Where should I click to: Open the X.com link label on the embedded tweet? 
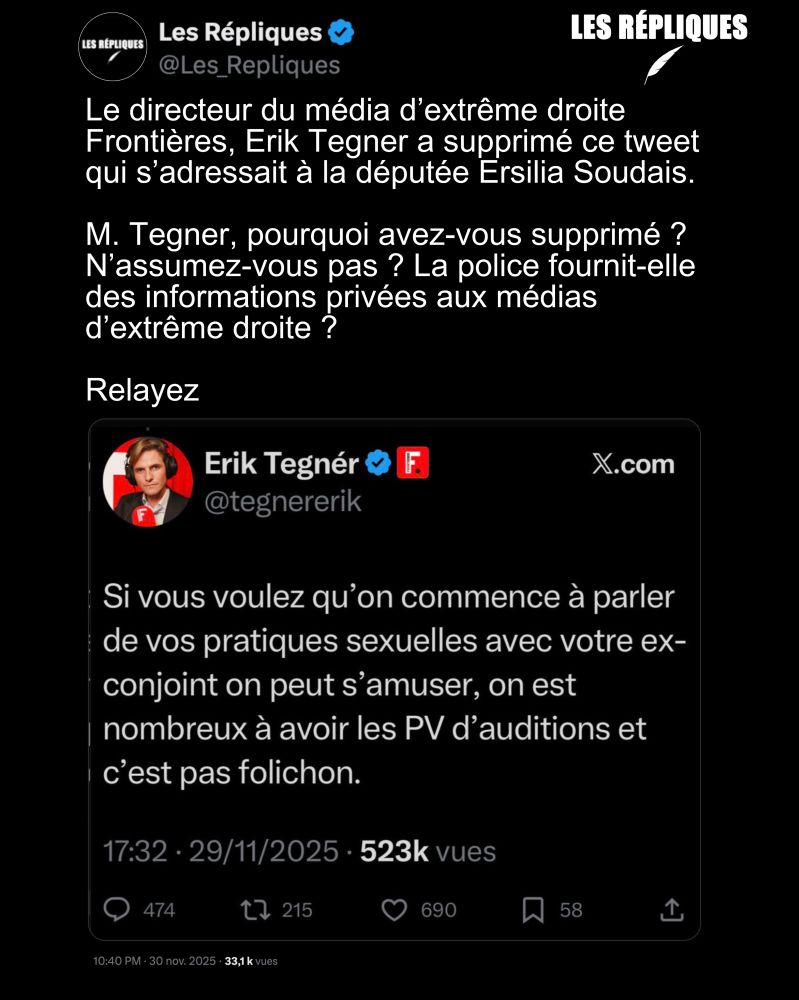[634, 463]
